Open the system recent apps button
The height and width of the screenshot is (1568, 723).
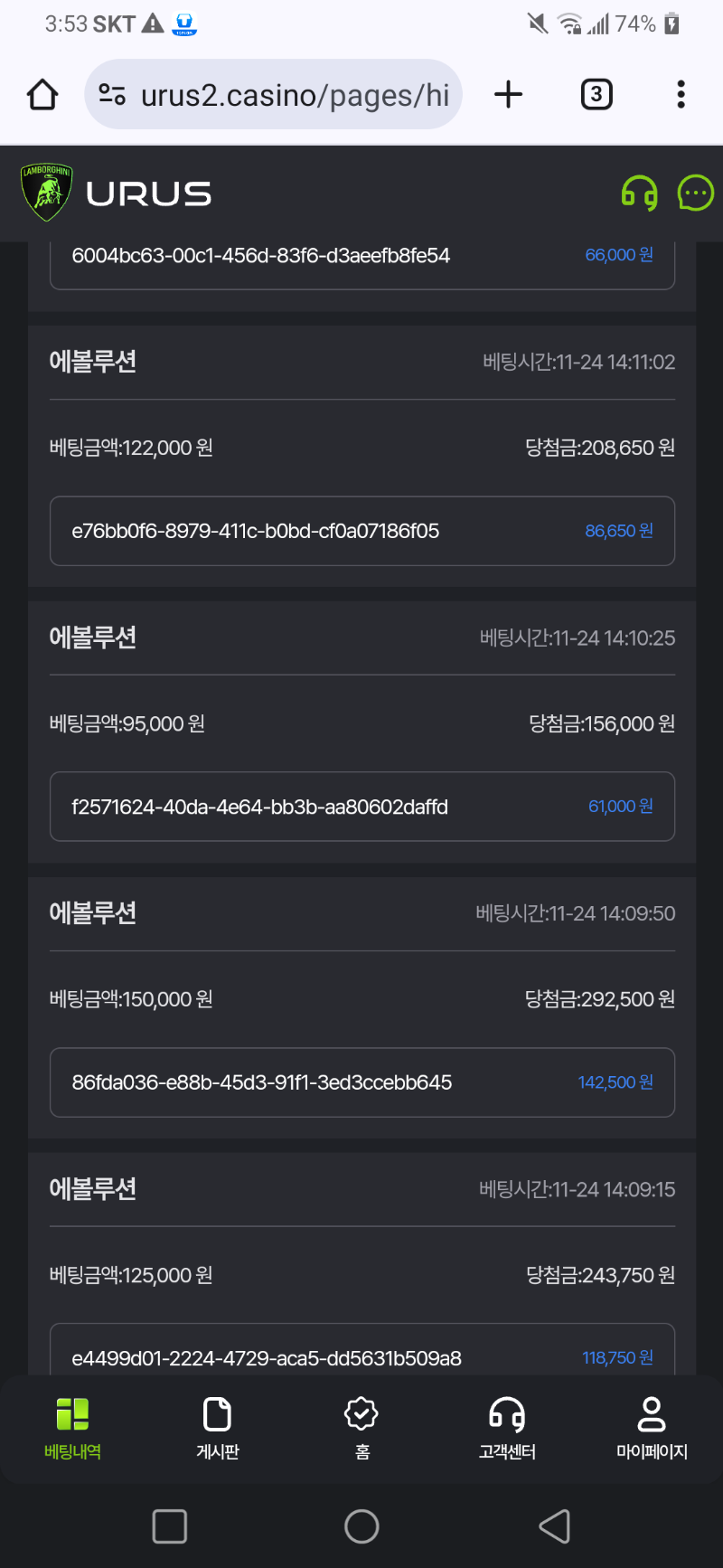(170, 1526)
